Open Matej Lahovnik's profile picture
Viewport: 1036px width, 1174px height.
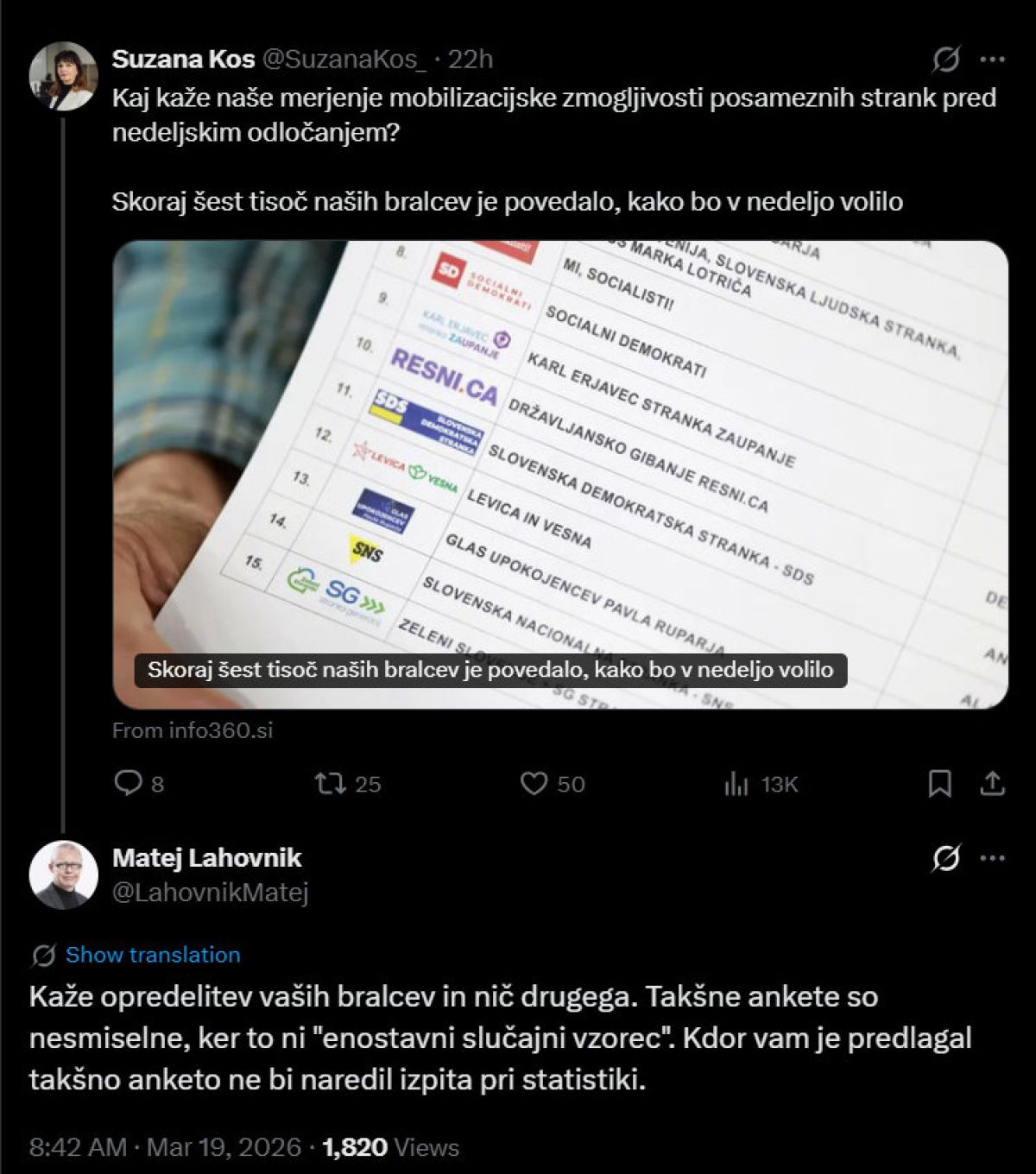click(63, 874)
